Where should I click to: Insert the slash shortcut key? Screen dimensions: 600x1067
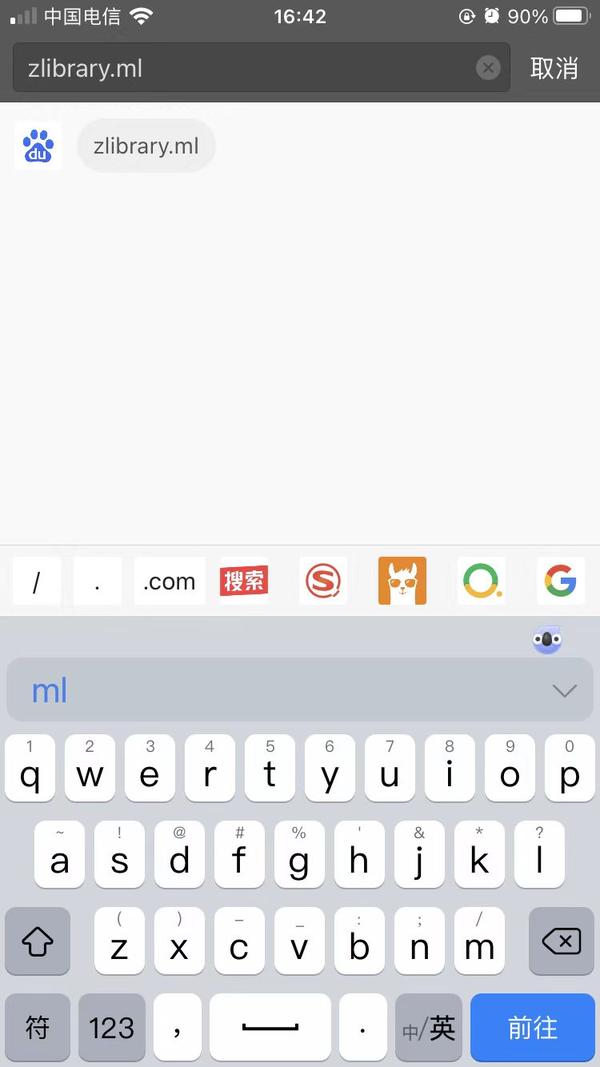(x=37, y=580)
